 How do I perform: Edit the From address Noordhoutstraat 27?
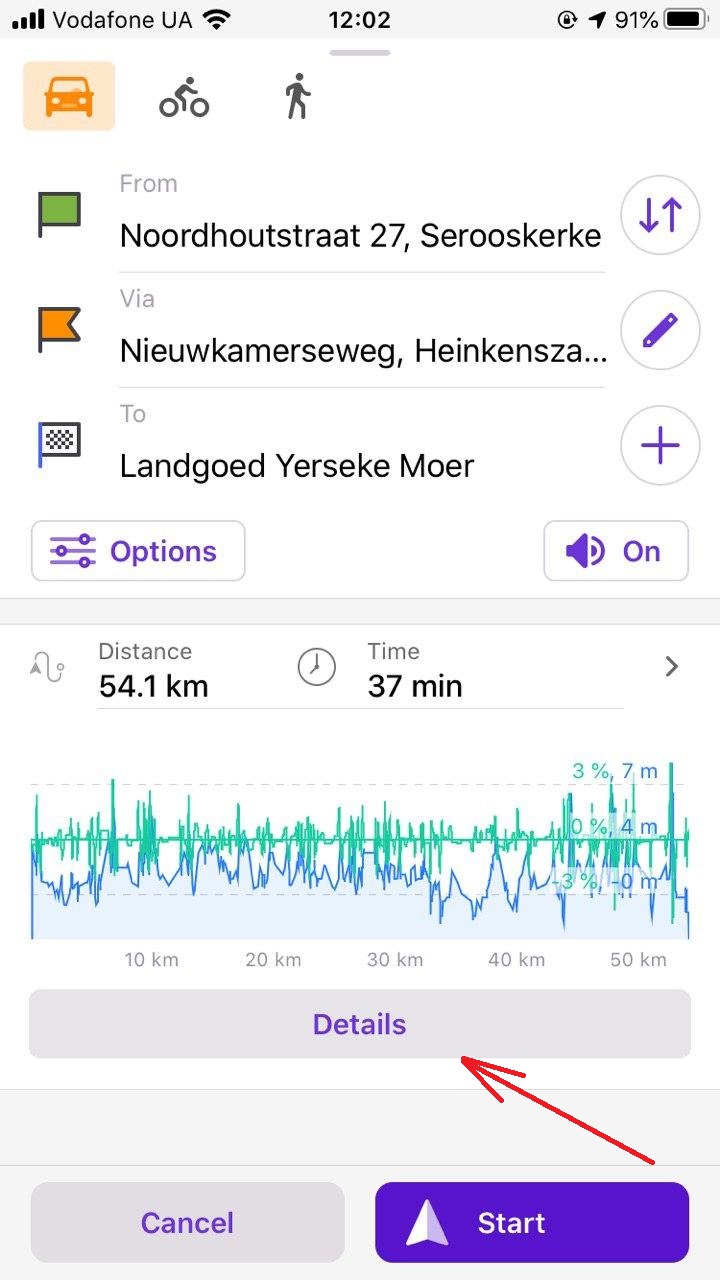(x=360, y=235)
